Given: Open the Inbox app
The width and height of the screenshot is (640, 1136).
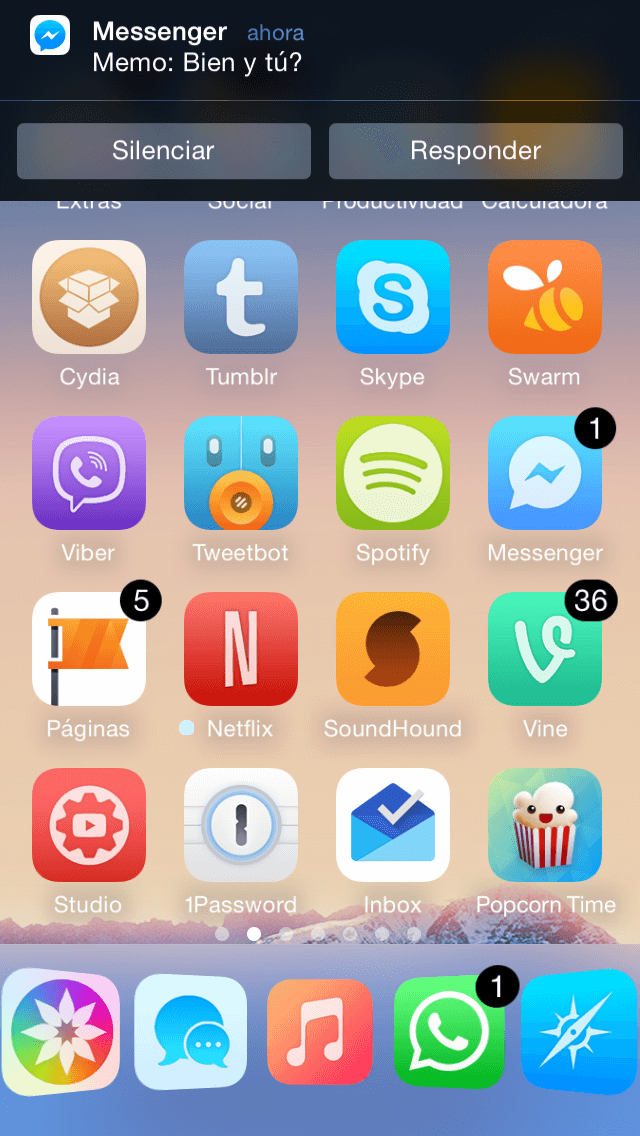Looking at the screenshot, I should (x=393, y=825).
